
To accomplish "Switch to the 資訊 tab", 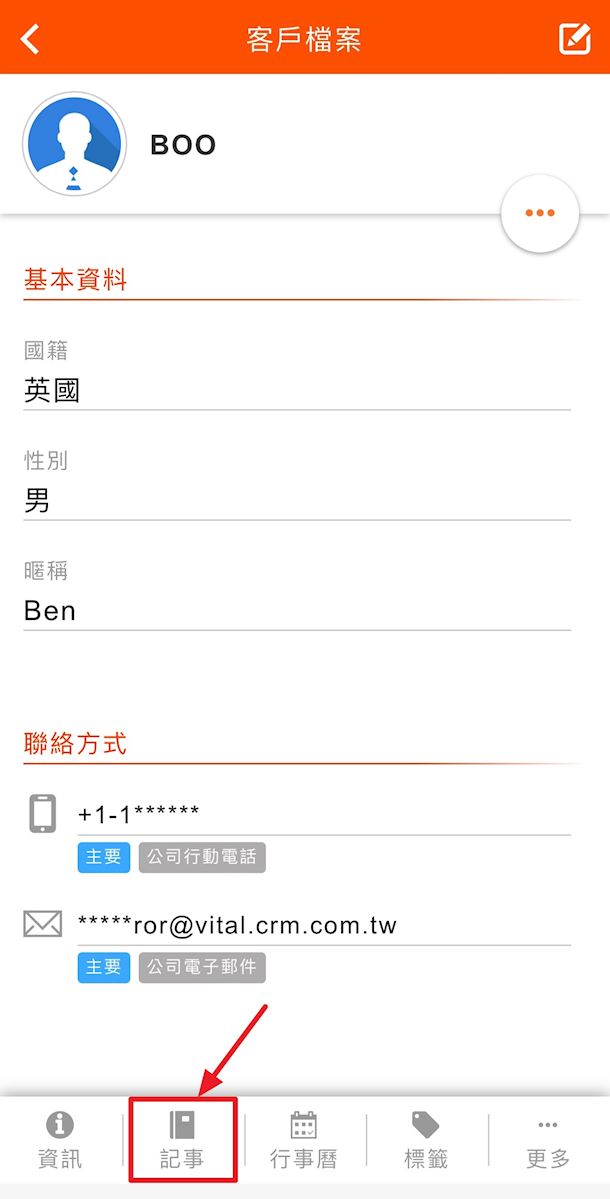I will pyautogui.click(x=60, y=1140).
